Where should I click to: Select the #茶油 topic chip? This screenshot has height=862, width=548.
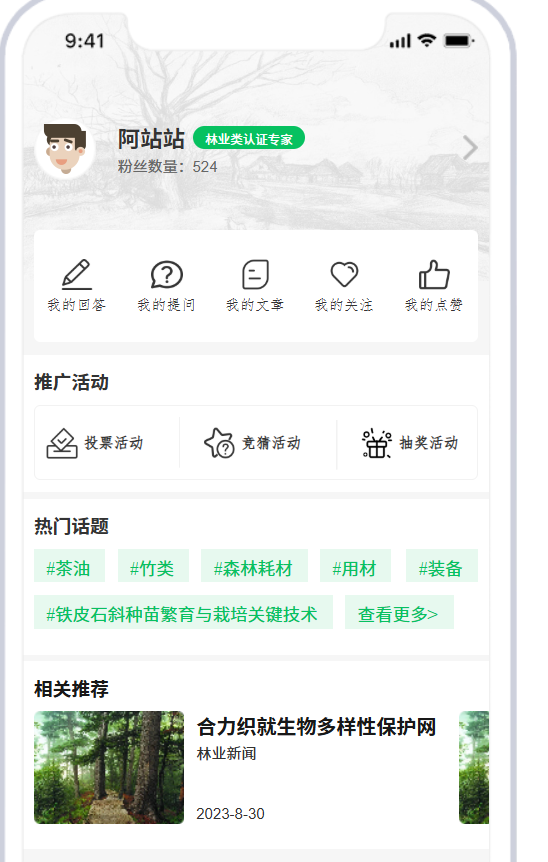69,566
